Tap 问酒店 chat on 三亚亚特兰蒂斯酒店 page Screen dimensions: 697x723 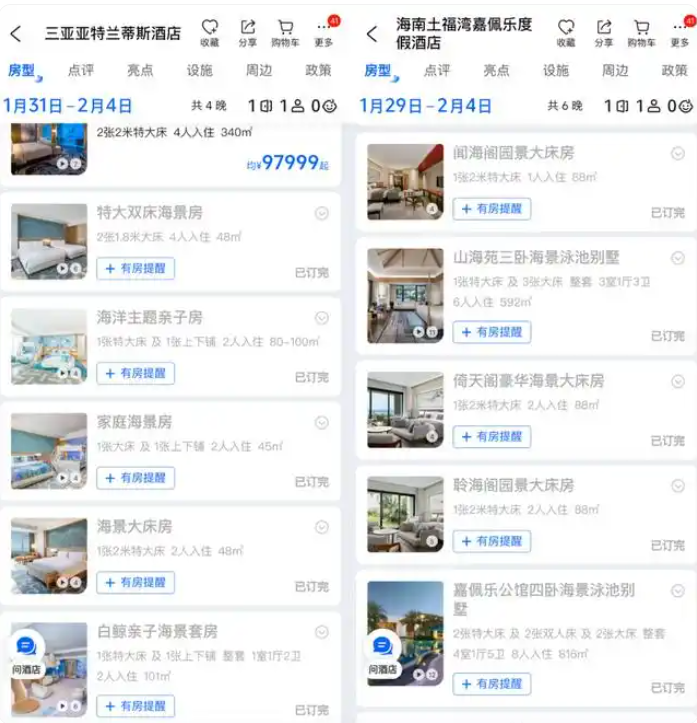tap(25, 652)
